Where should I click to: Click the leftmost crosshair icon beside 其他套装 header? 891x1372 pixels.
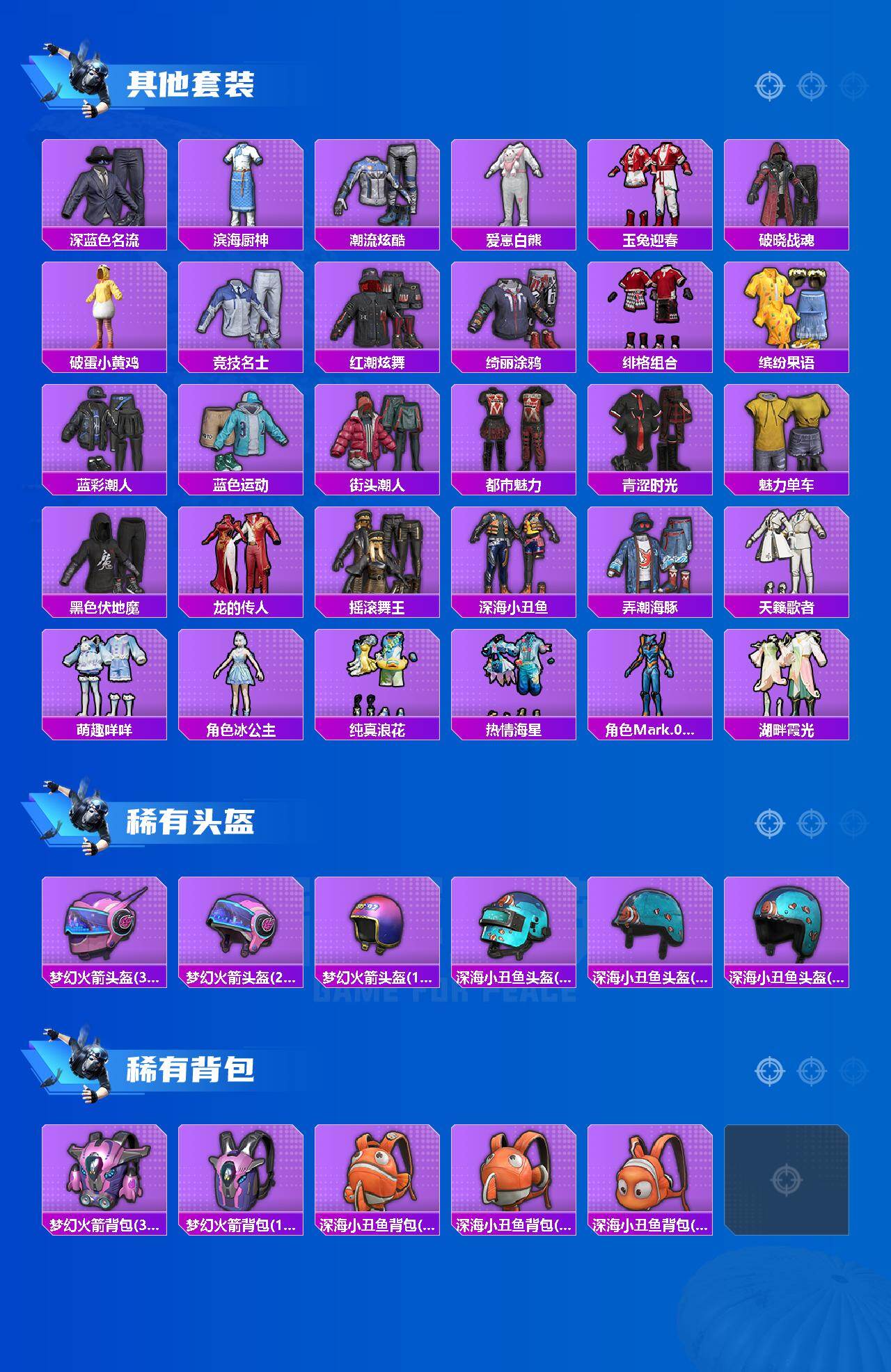pos(768,86)
